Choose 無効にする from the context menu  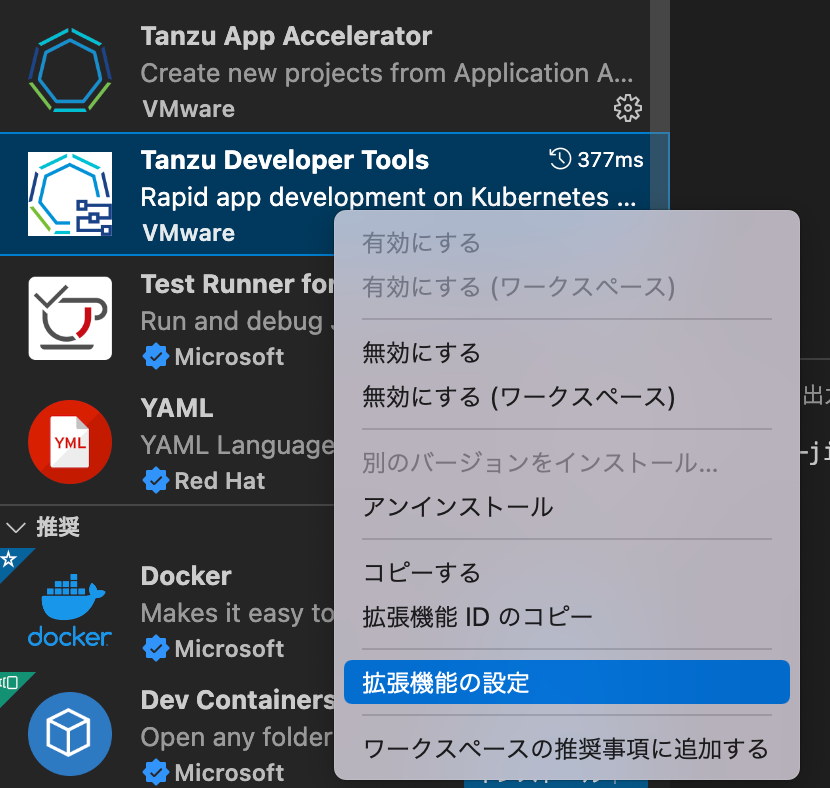pyautogui.click(x=421, y=353)
